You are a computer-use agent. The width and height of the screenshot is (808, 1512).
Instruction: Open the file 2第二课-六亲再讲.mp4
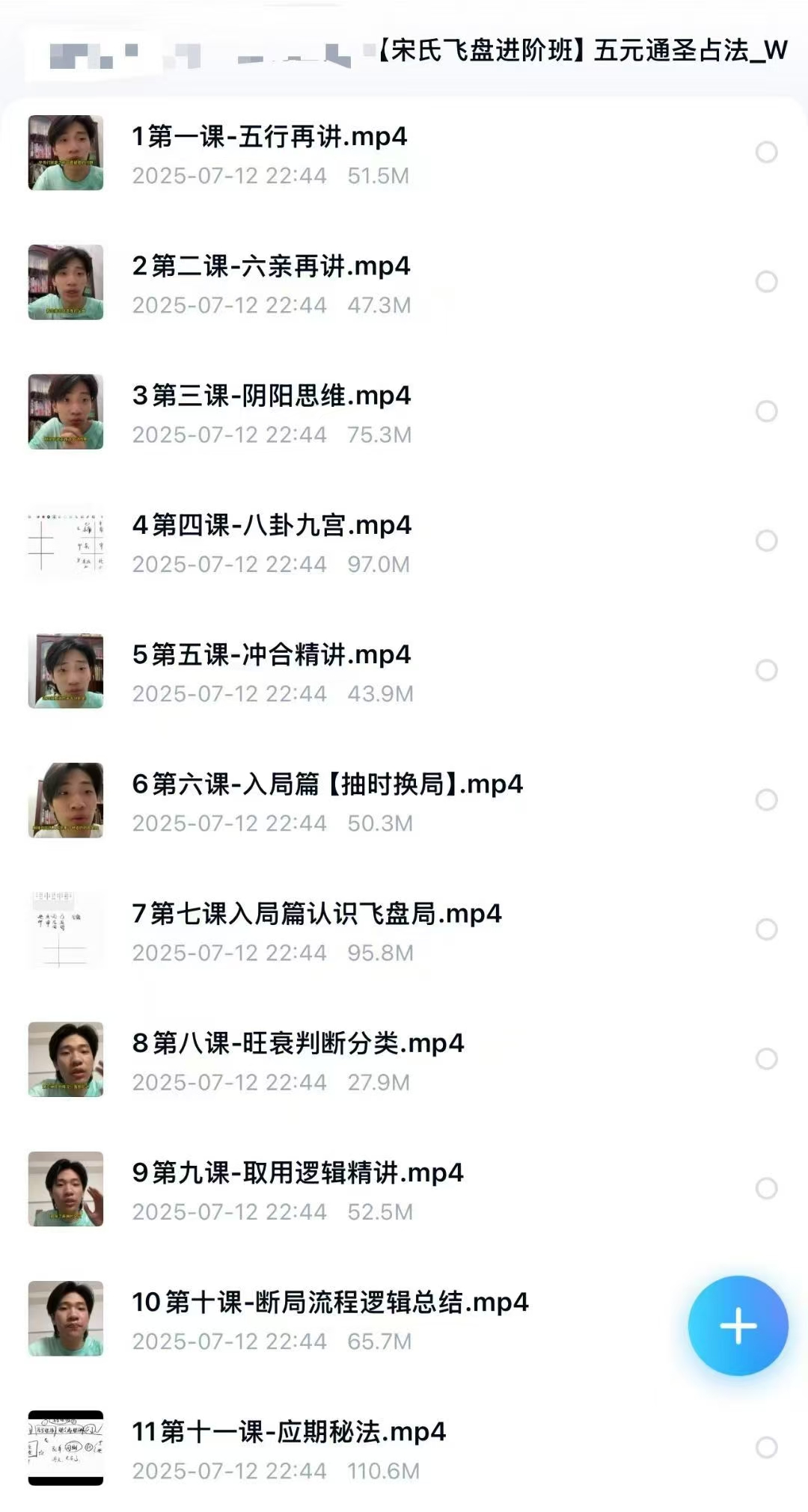tap(271, 266)
